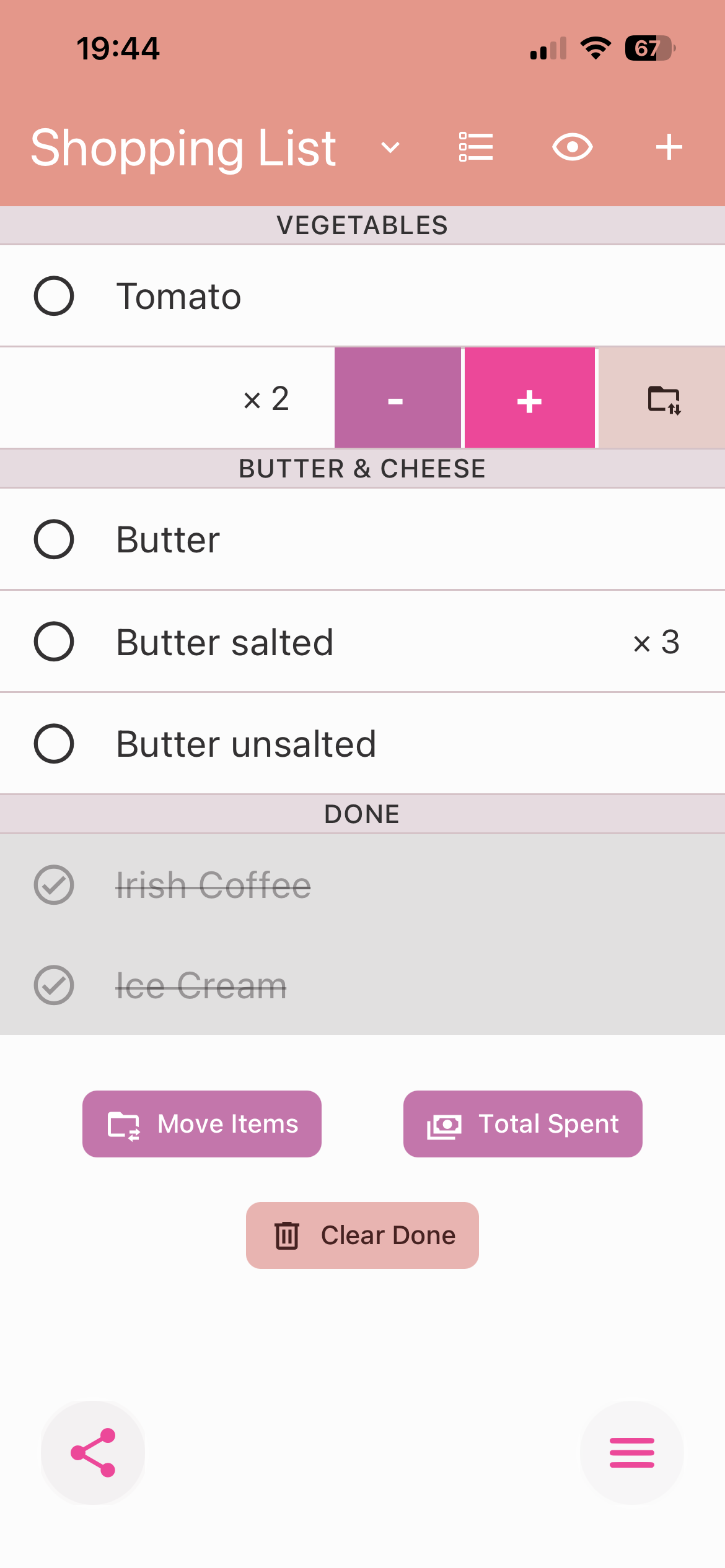Tap the Move Items button
Image resolution: width=725 pixels, height=1568 pixels.
pyautogui.click(x=202, y=1124)
